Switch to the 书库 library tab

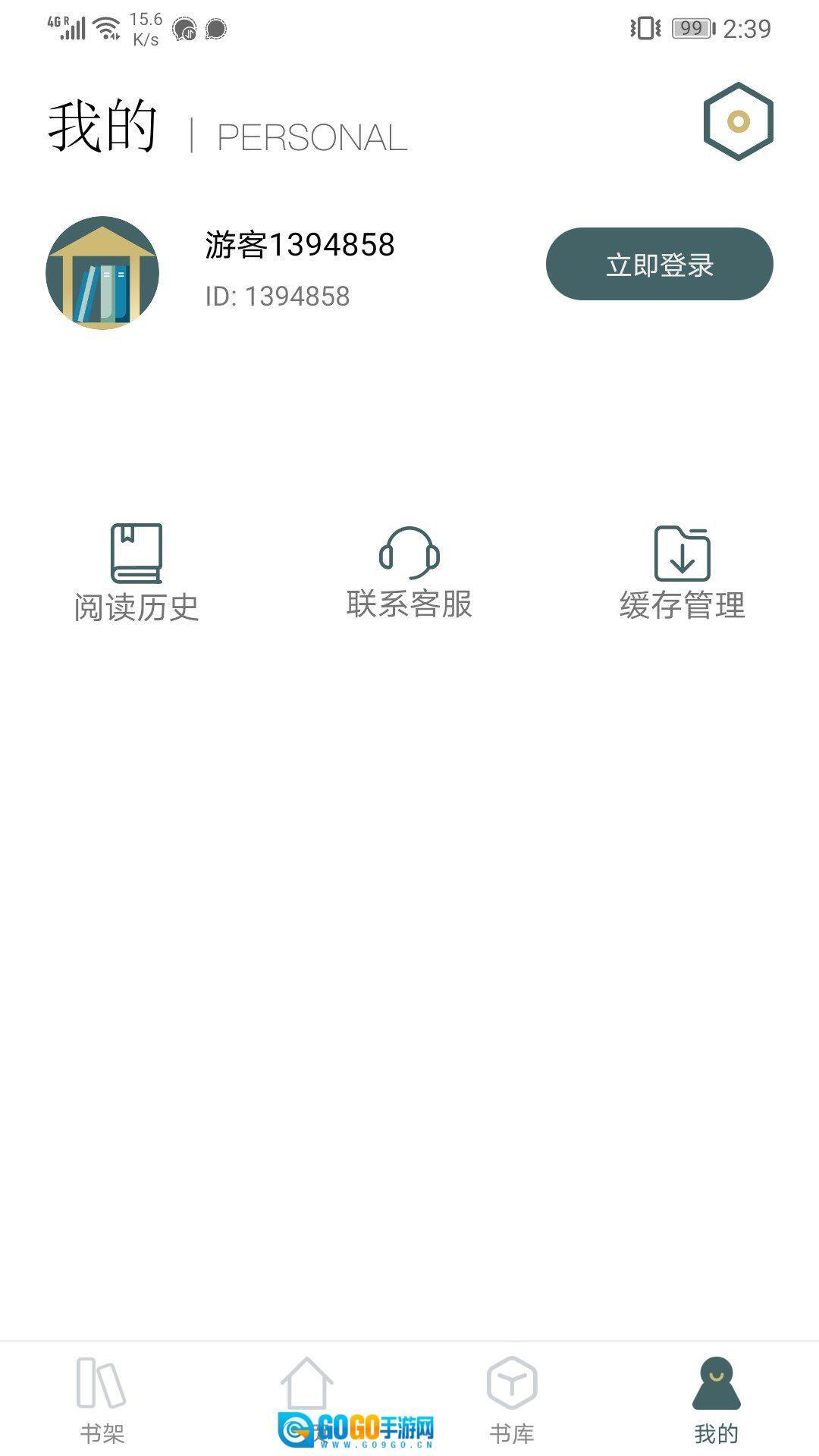[512, 1400]
